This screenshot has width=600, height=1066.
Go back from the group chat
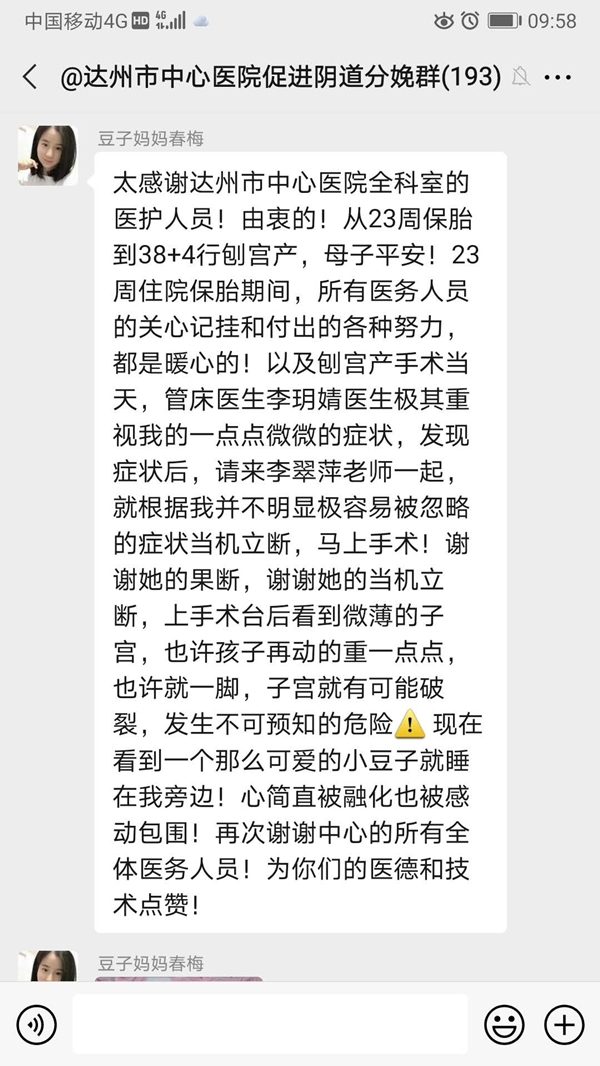tap(30, 77)
